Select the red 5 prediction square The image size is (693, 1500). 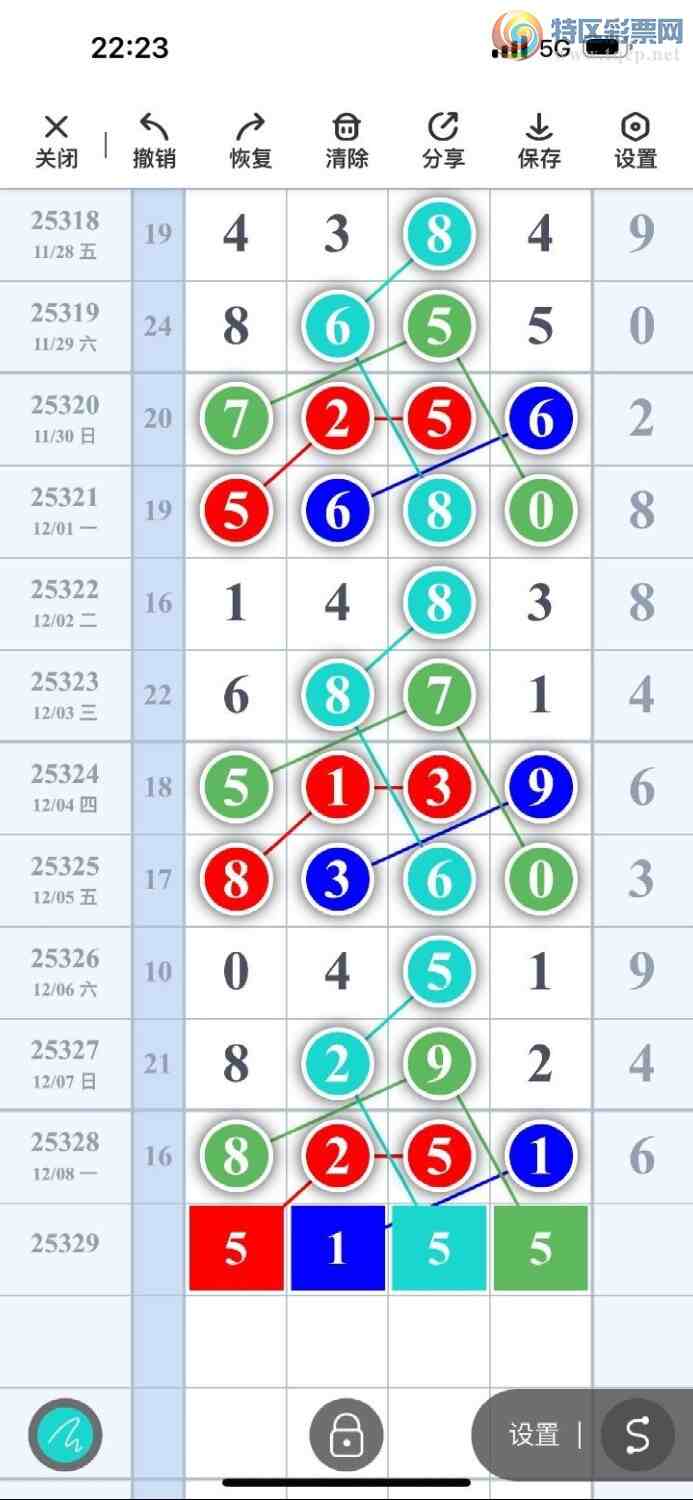(x=236, y=1248)
